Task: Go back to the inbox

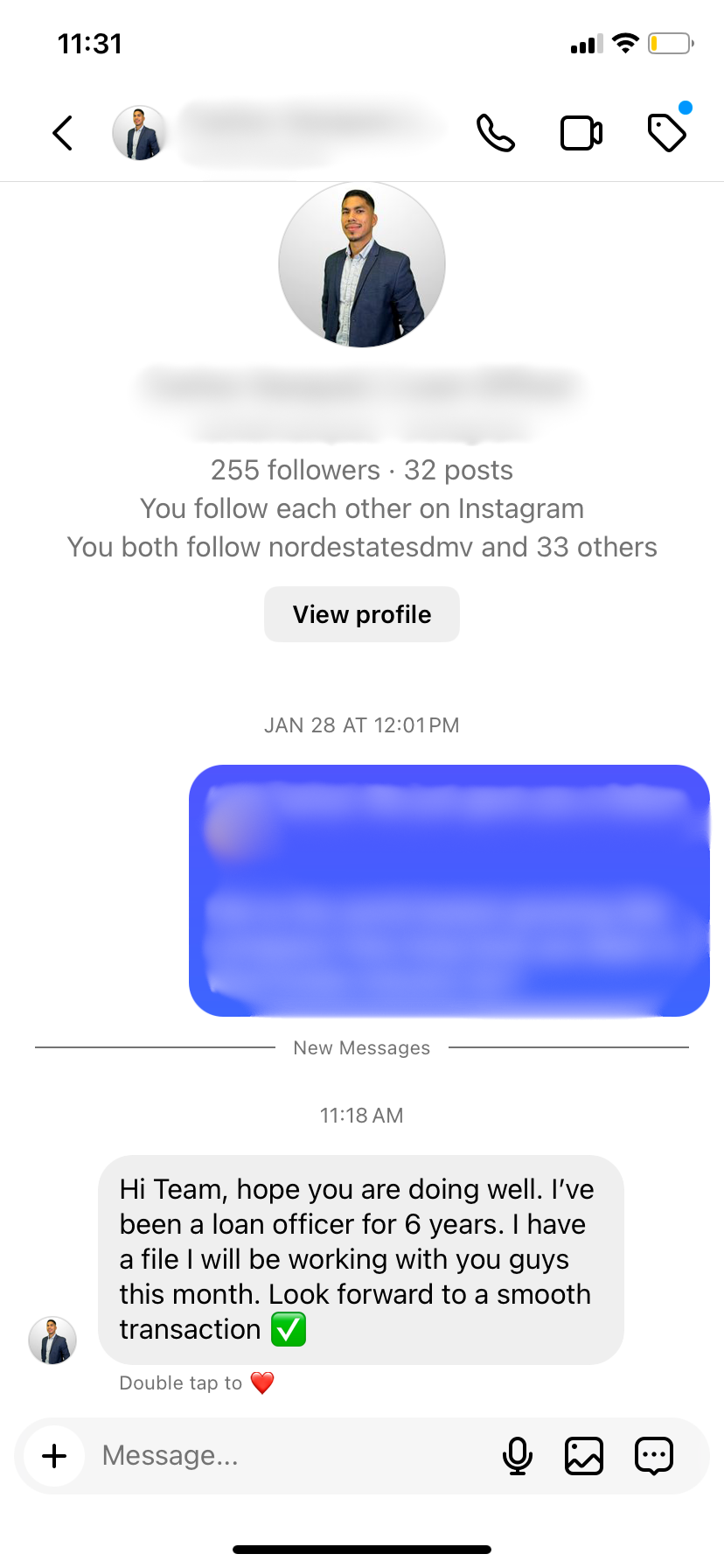Action: pos(62,133)
